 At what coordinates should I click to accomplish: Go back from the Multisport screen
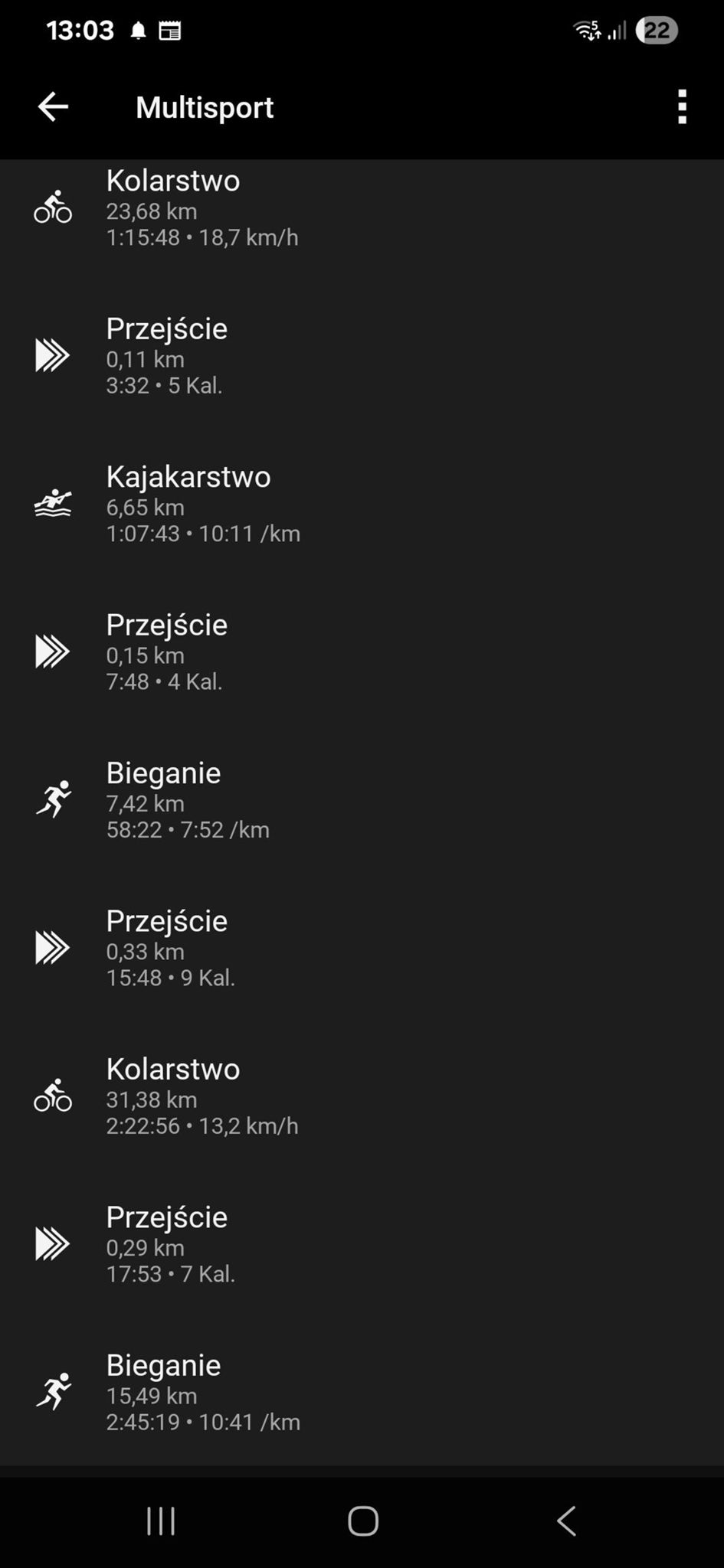pos(53,106)
